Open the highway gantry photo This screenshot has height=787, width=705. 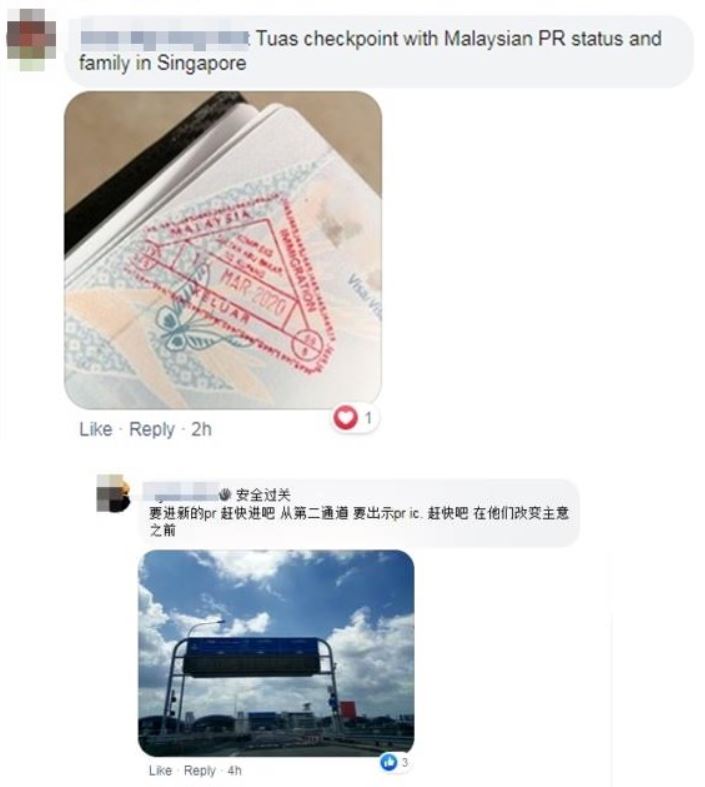point(275,652)
